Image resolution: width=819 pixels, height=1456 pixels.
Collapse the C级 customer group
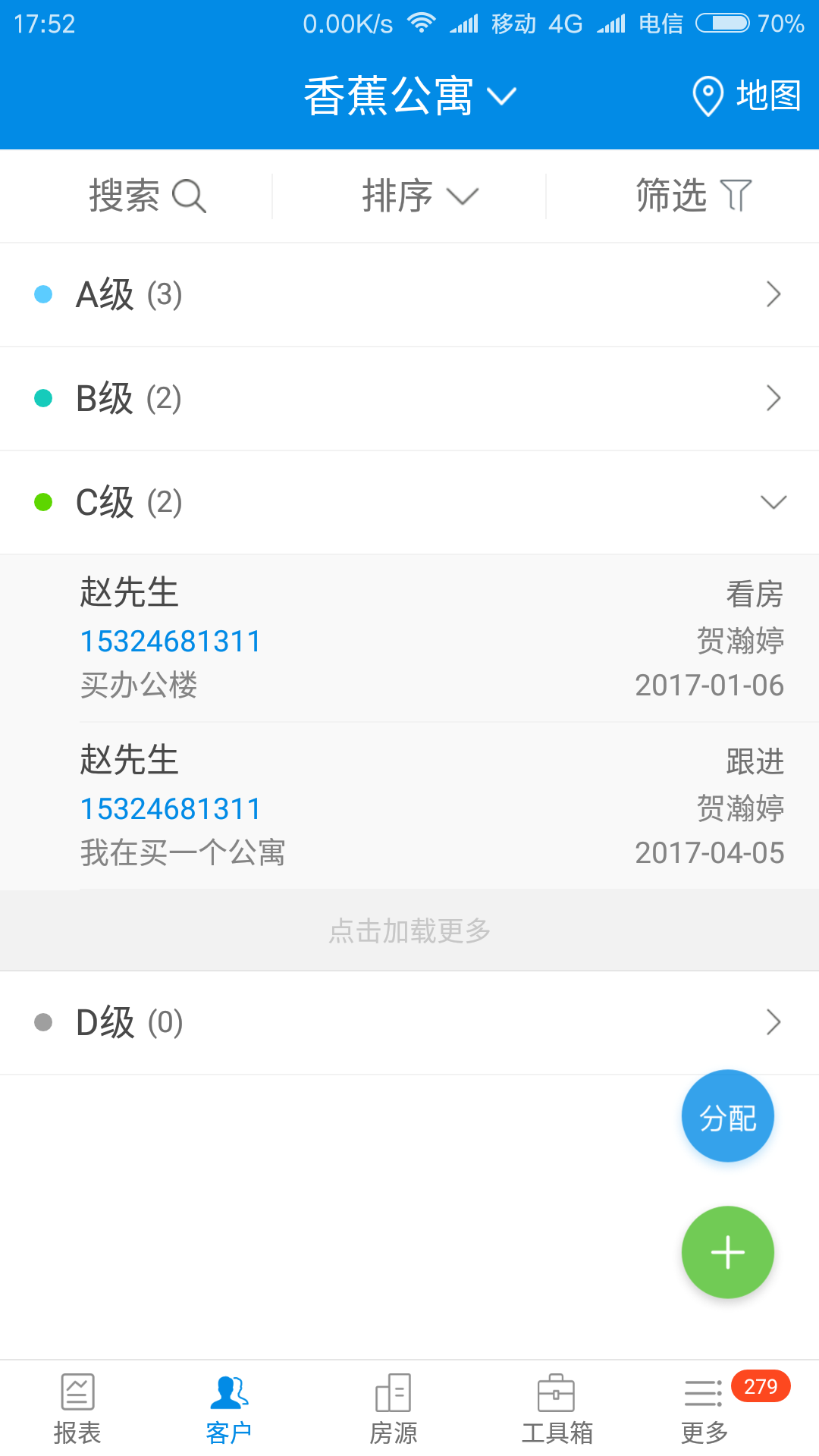pos(409,502)
